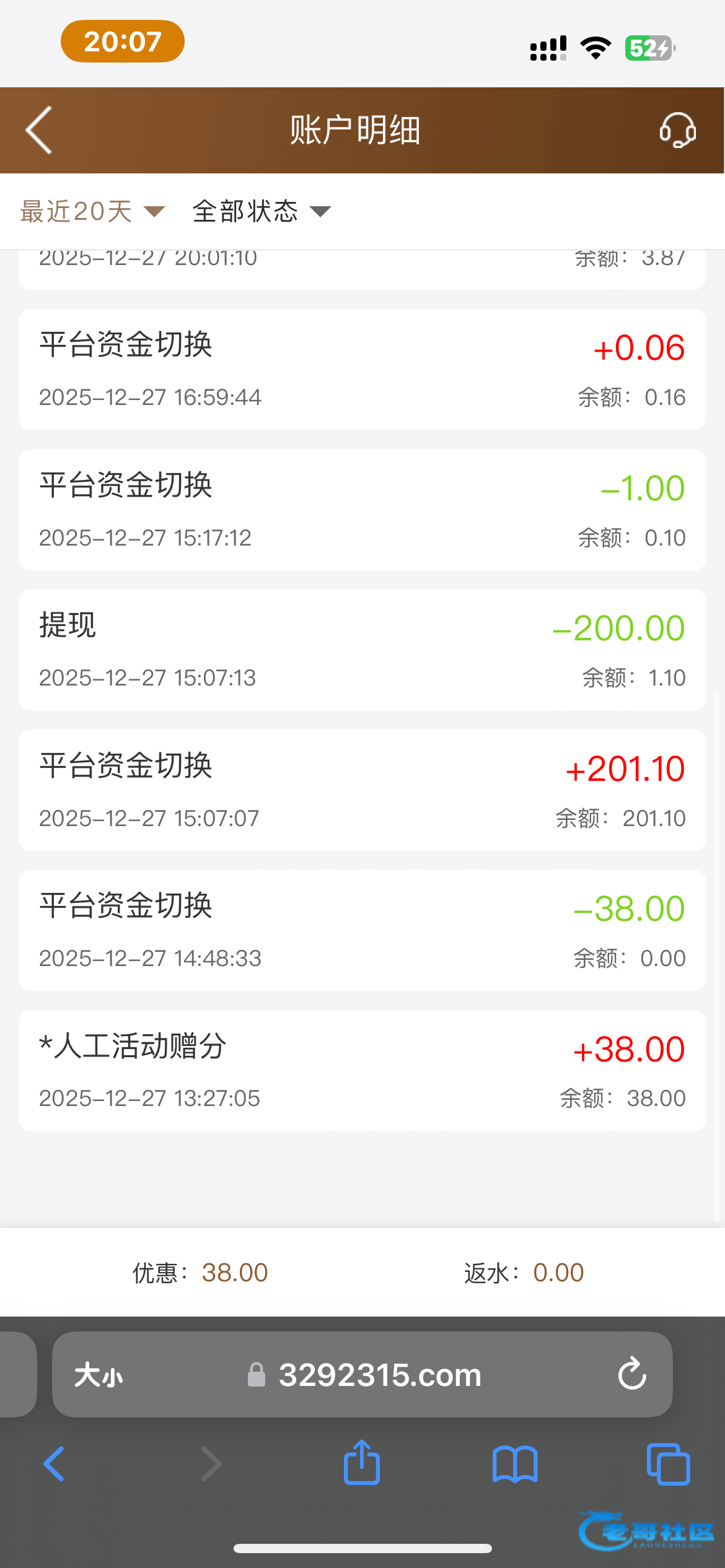
Task: Show all open Safari tabs
Action: tap(668, 1464)
